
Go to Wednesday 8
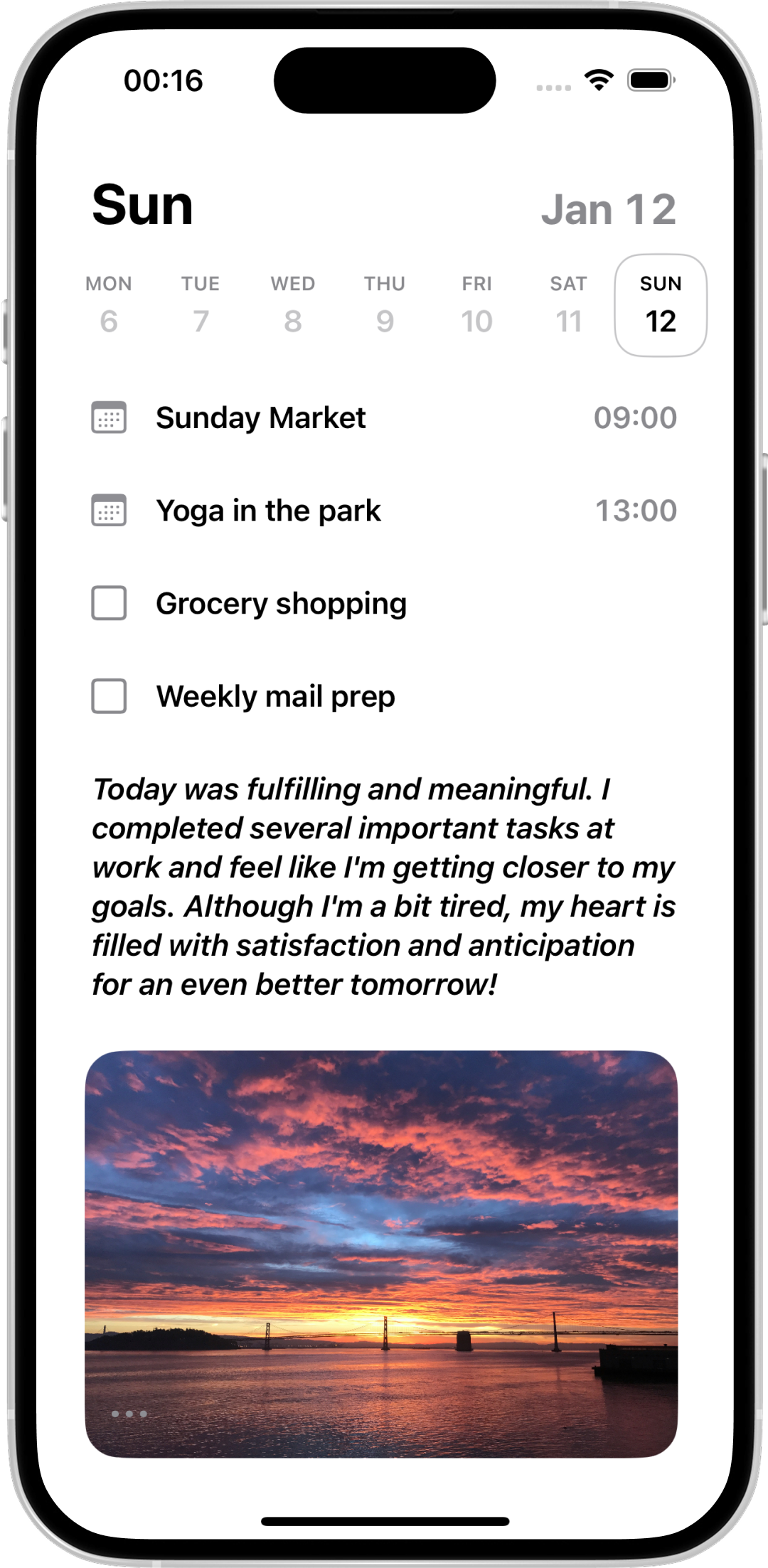click(293, 304)
